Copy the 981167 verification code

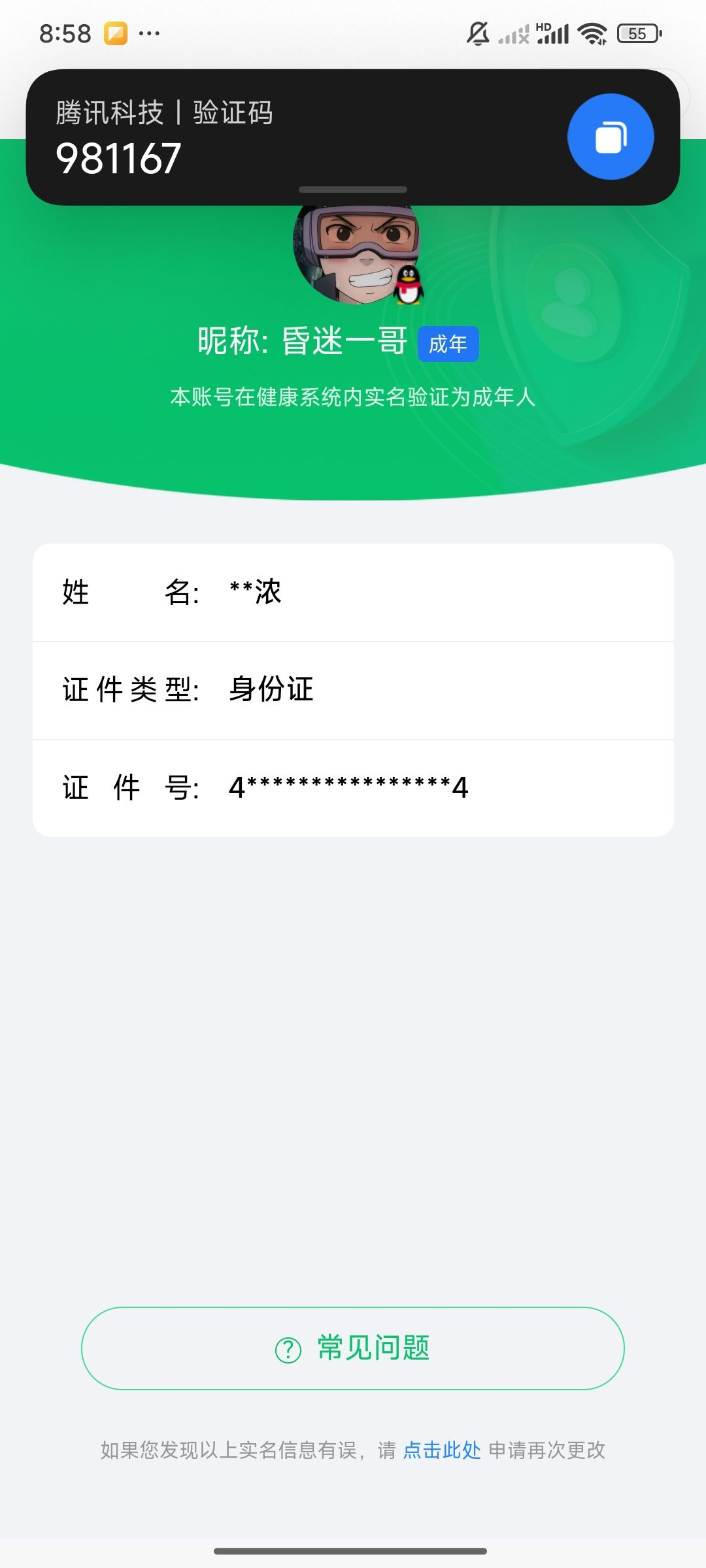(x=611, y=137)
